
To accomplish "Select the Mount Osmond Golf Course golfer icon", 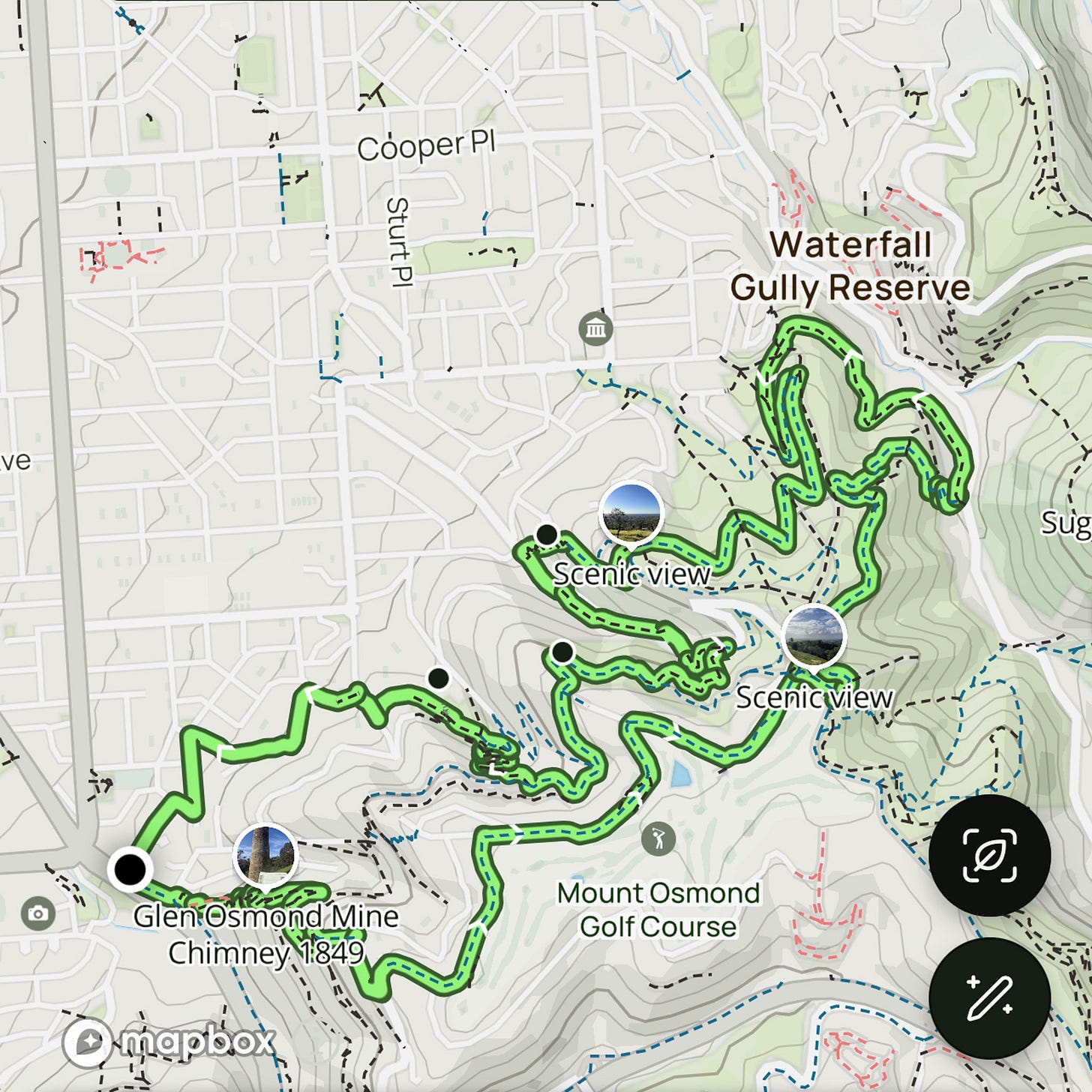I will click(659, 838).
